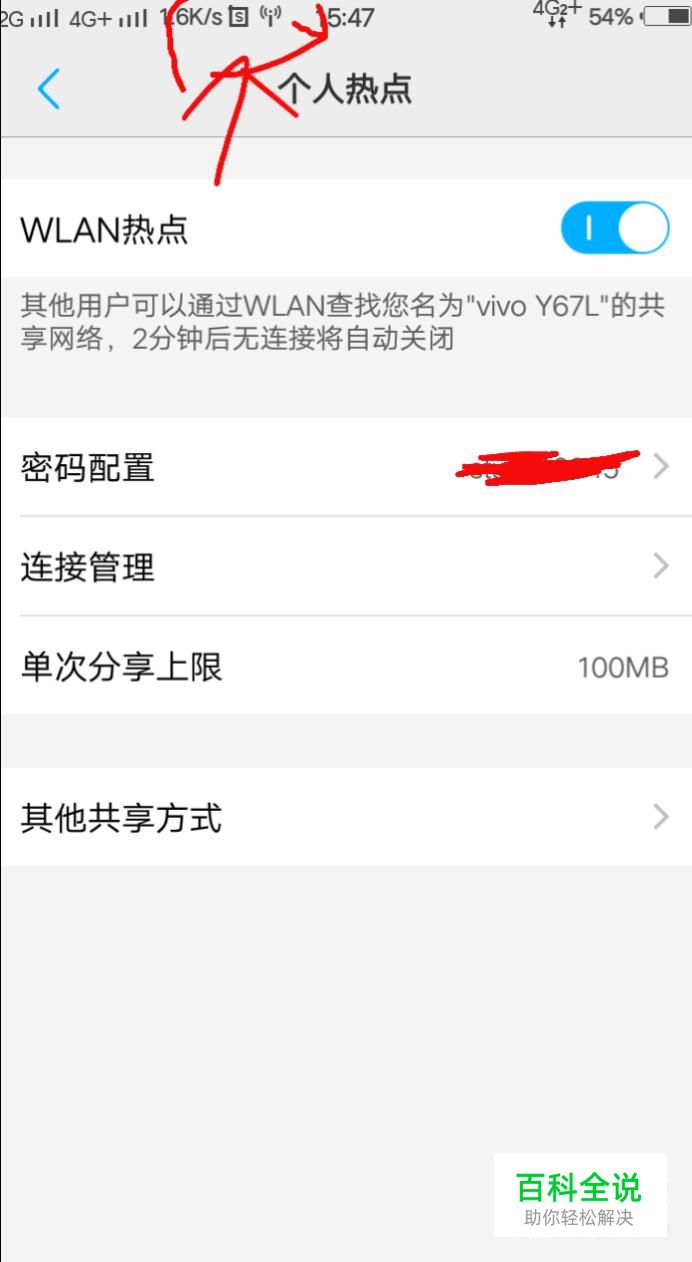Open 连接管理 settings
This screenshot has height=1262, width=692.
click(346, 567)
